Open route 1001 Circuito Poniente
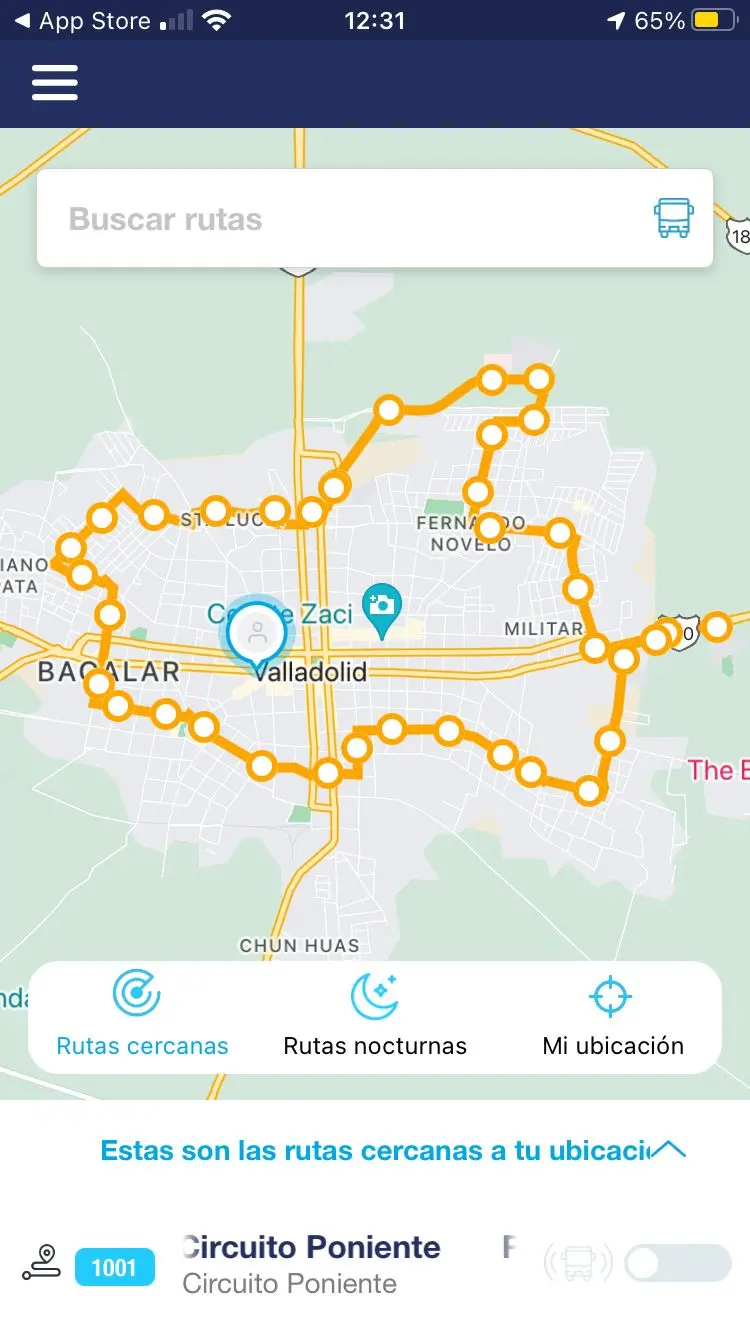Viewport: 750px width, 1334px height. coord(310,1264)
